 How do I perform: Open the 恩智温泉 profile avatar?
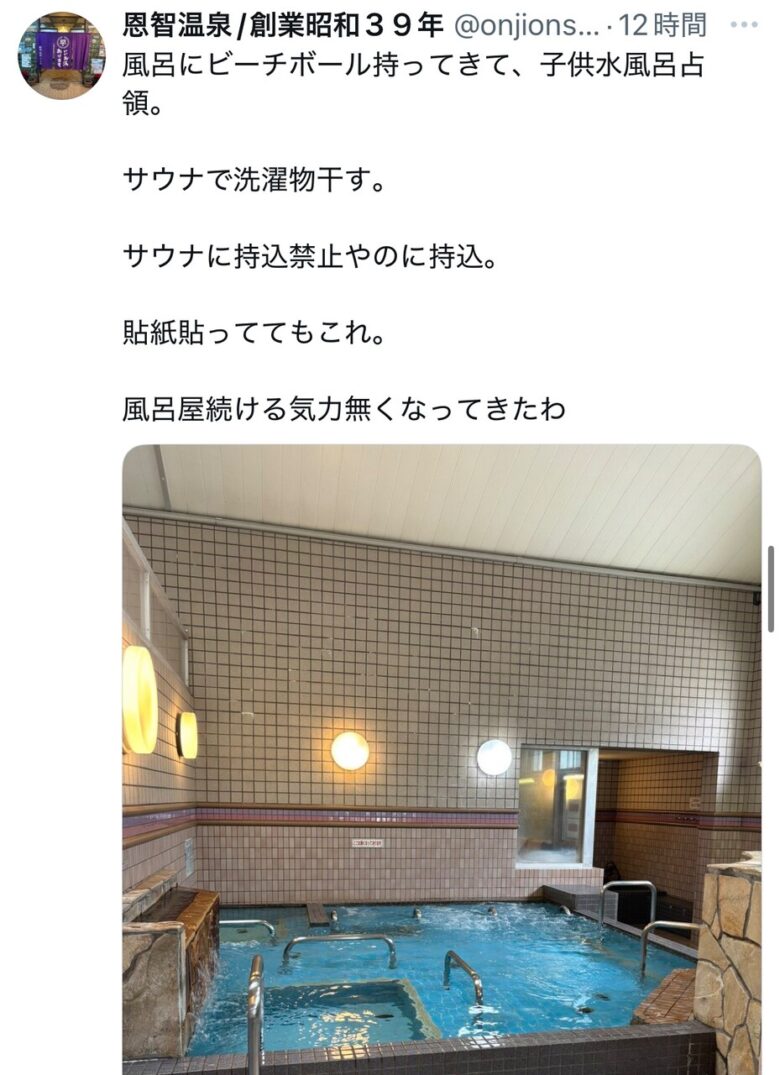pos(61,55)
